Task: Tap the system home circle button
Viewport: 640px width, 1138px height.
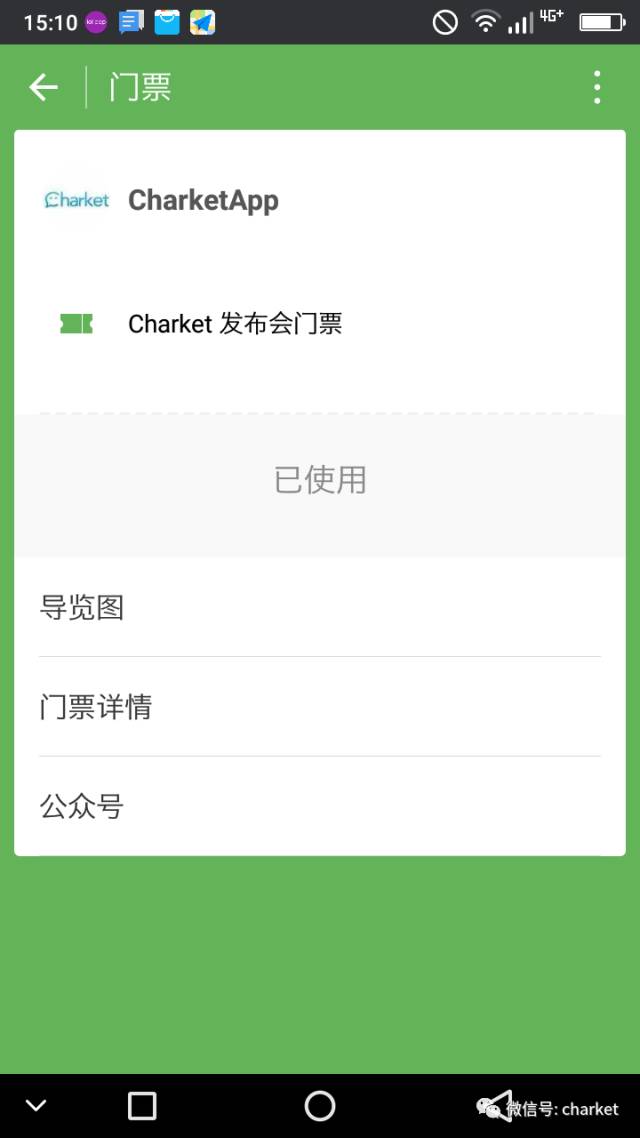Action: [x=320, y=1105]
